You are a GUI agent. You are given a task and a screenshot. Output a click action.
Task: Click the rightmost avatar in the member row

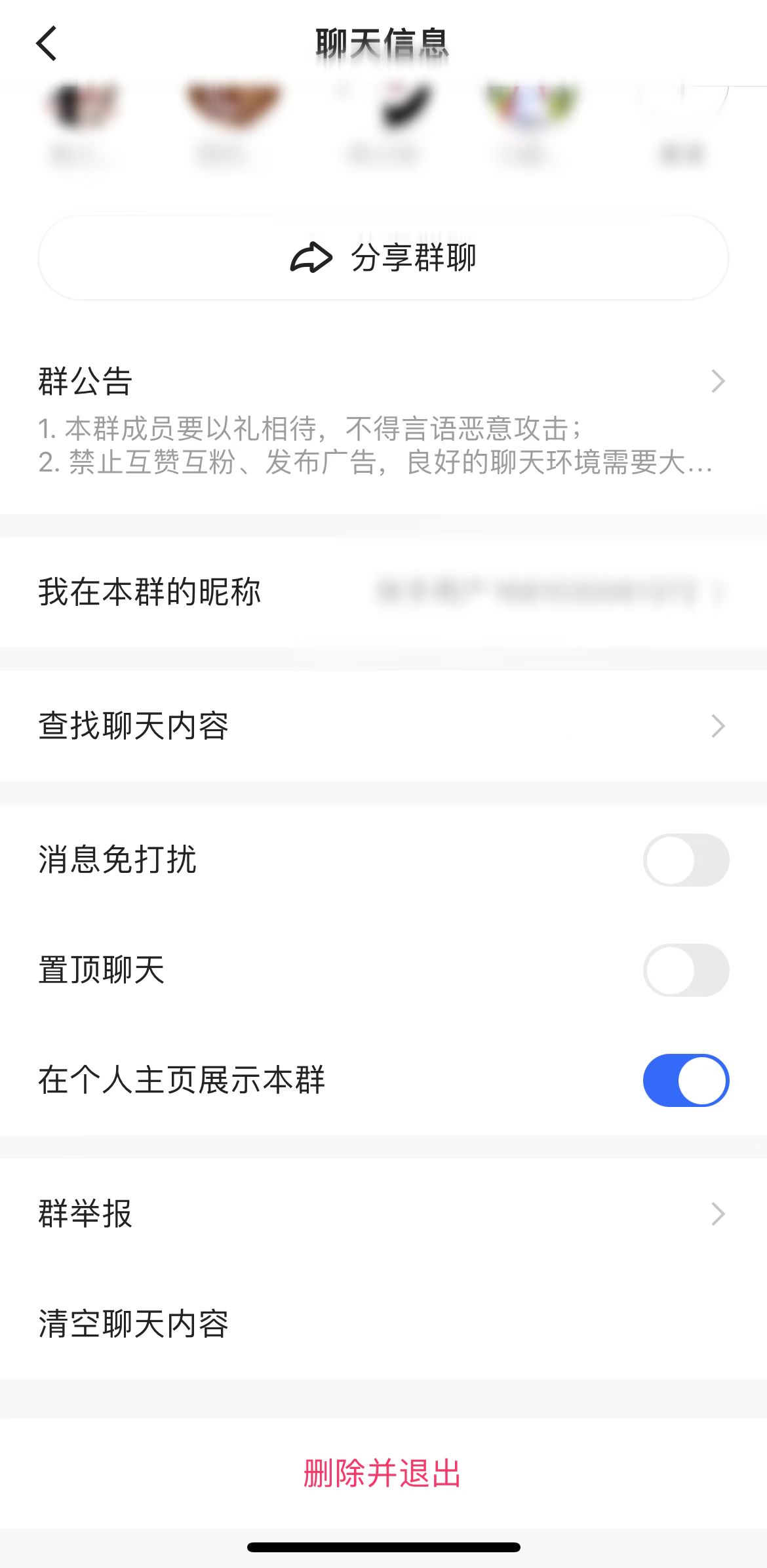click(682, 111)
